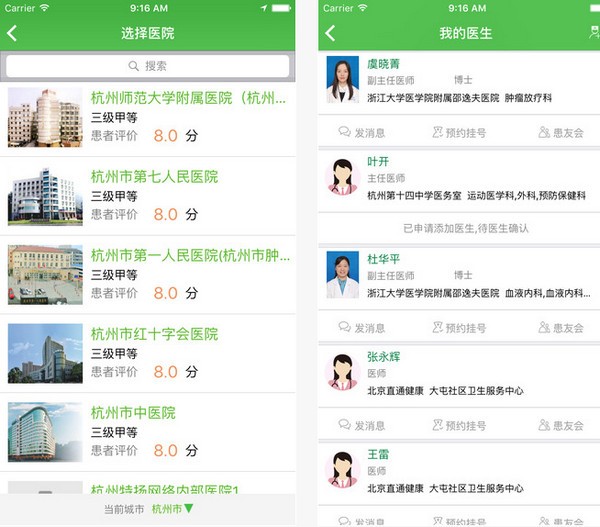Viewport: 600px width, 527px height.
Task: Open doctor 王雷's profile
Action: [x=459, y=470]
